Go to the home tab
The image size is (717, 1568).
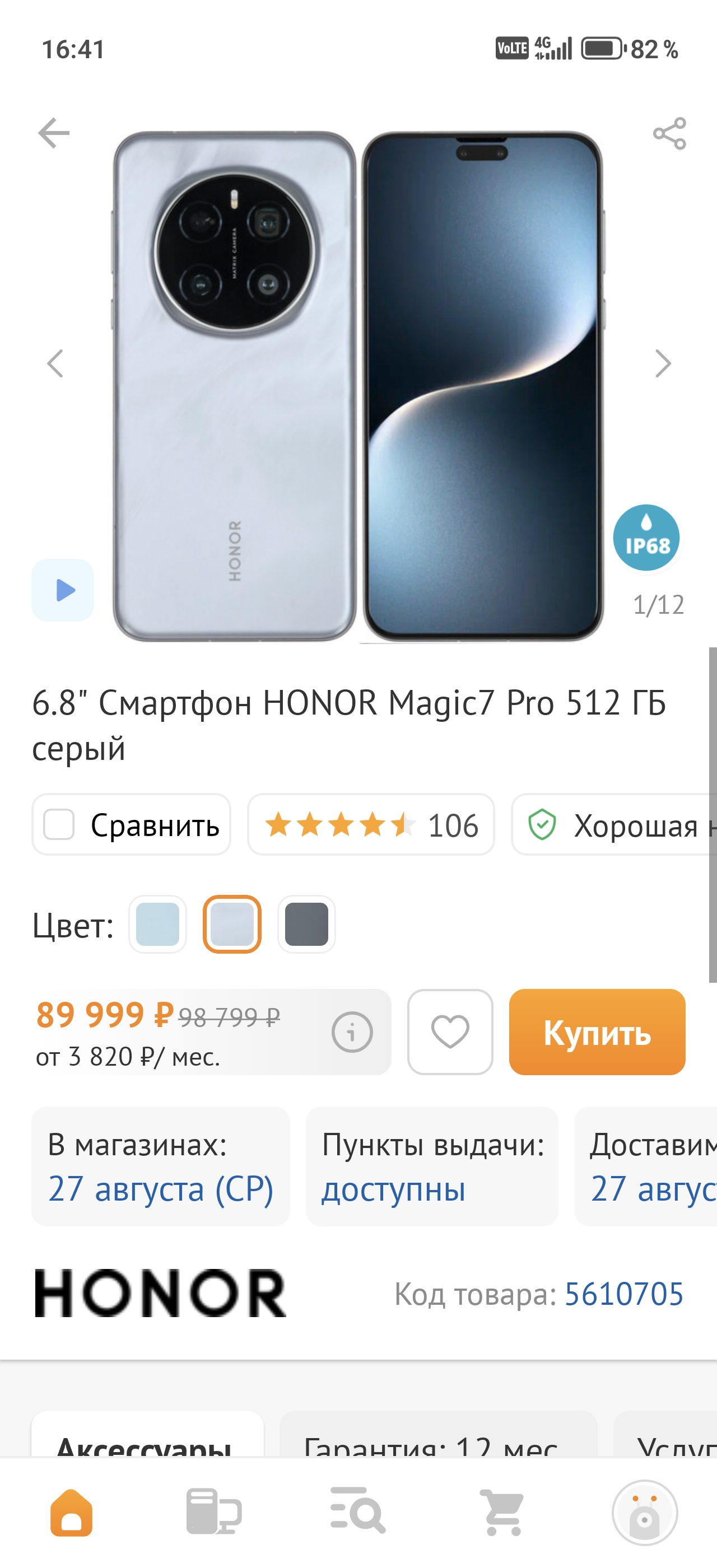coord(71,1512)
